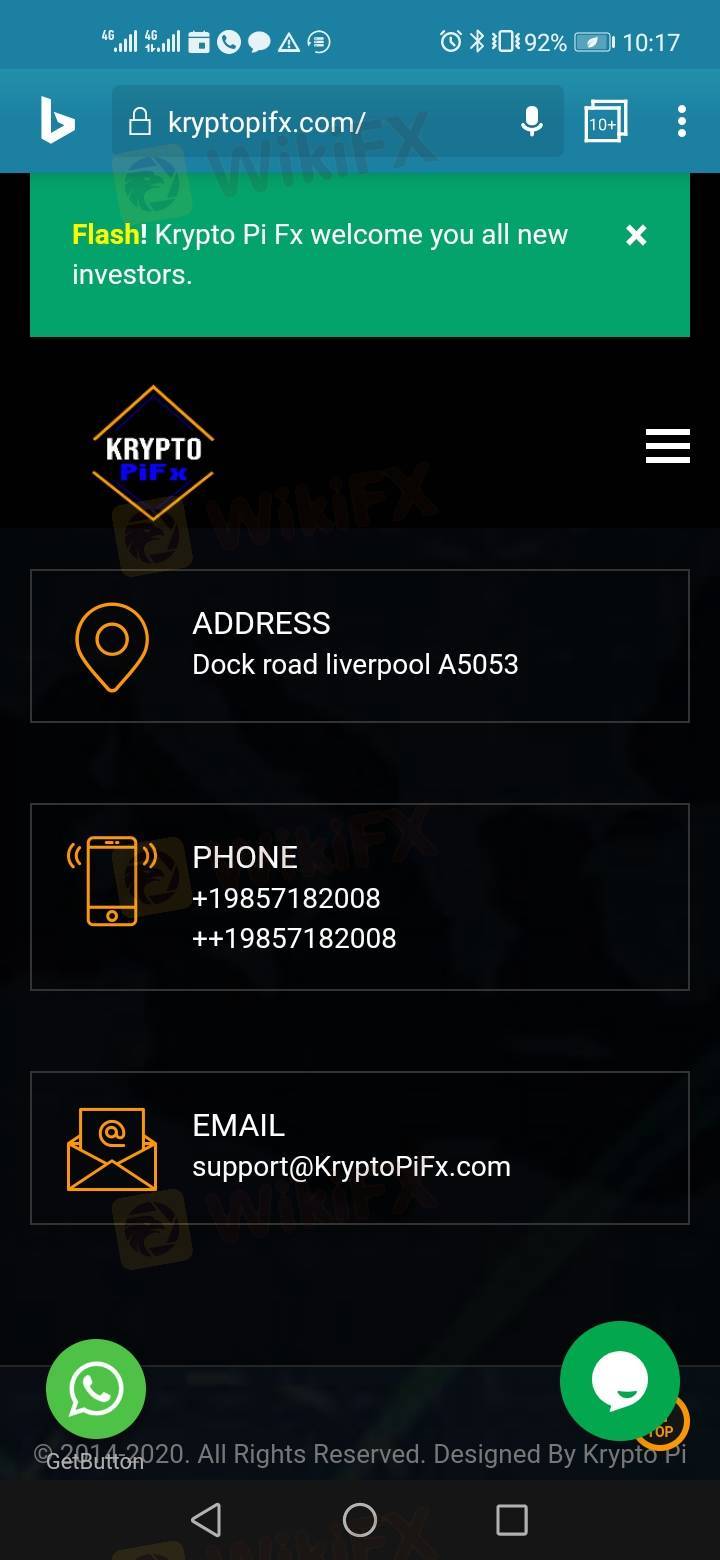Start voice search with the microphone
720x1560 pixels.
[x=532, y=122]
